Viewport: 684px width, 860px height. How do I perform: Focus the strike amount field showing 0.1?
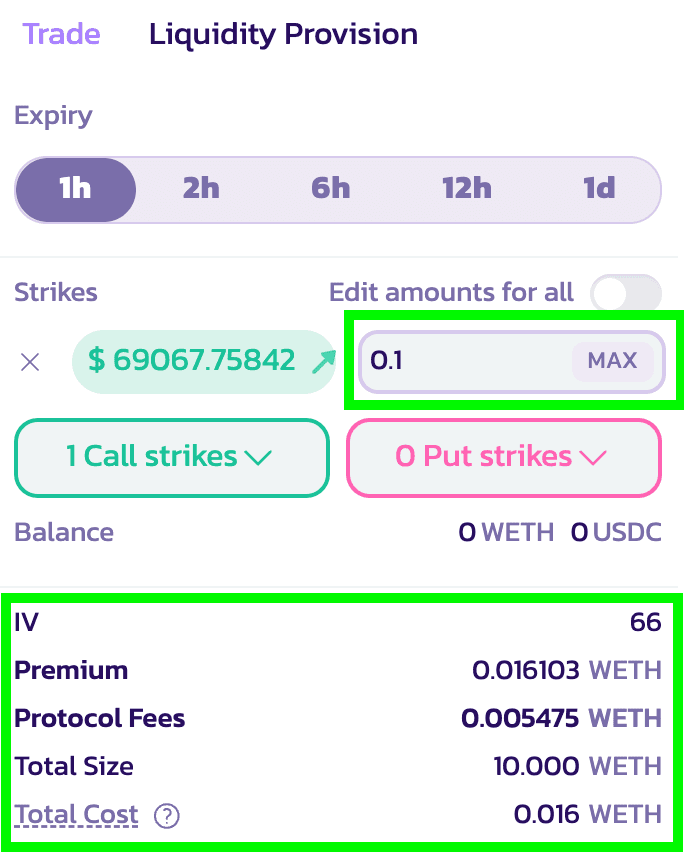point(460,361)
